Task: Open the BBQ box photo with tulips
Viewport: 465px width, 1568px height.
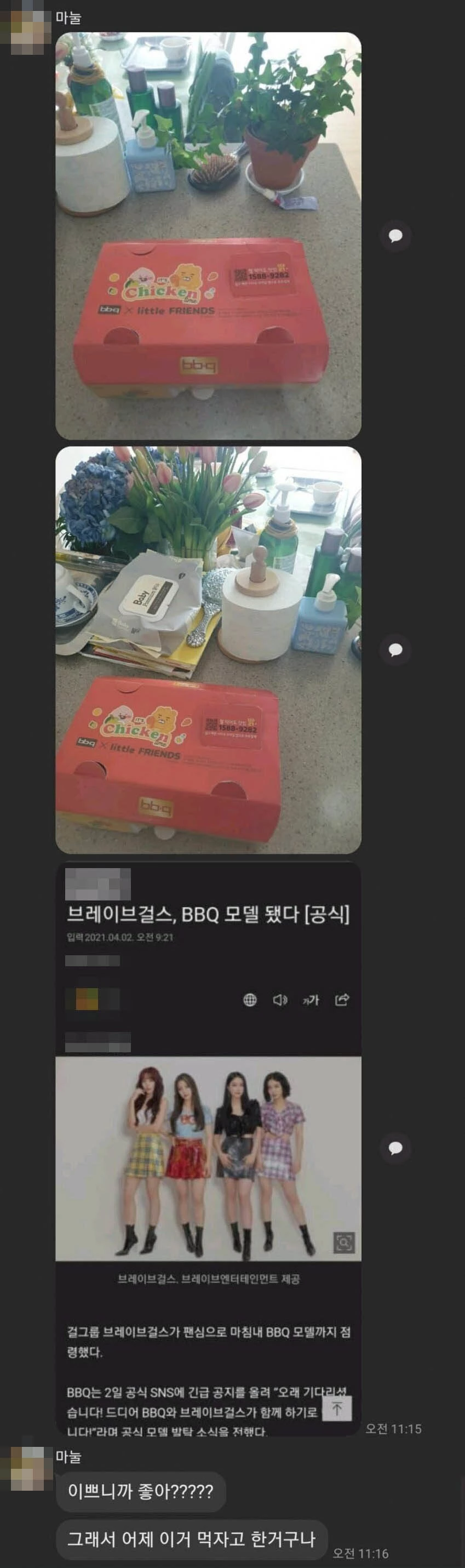Action: (208, 649)
